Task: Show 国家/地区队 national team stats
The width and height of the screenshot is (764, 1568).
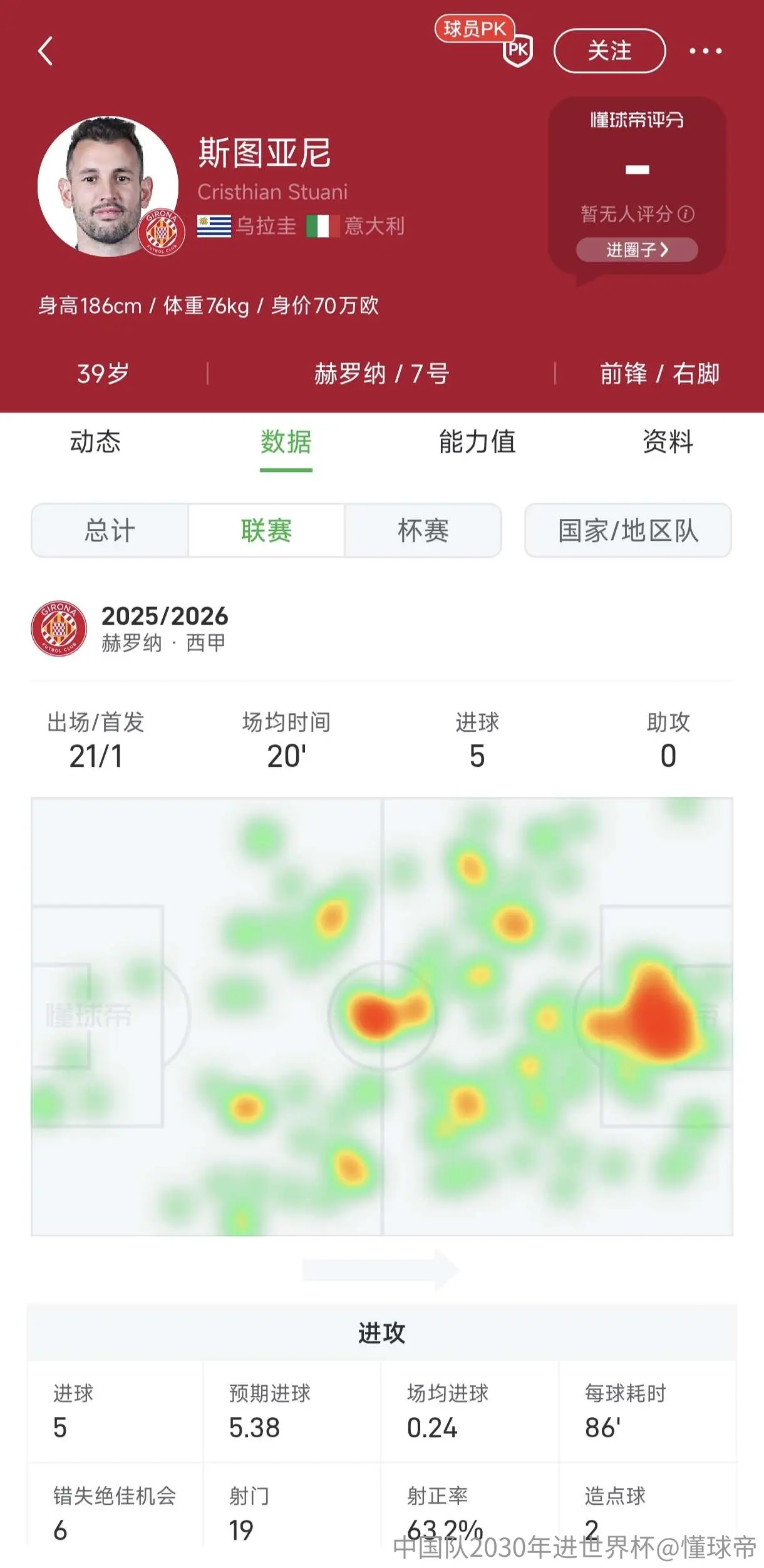Action: point(628,530)
